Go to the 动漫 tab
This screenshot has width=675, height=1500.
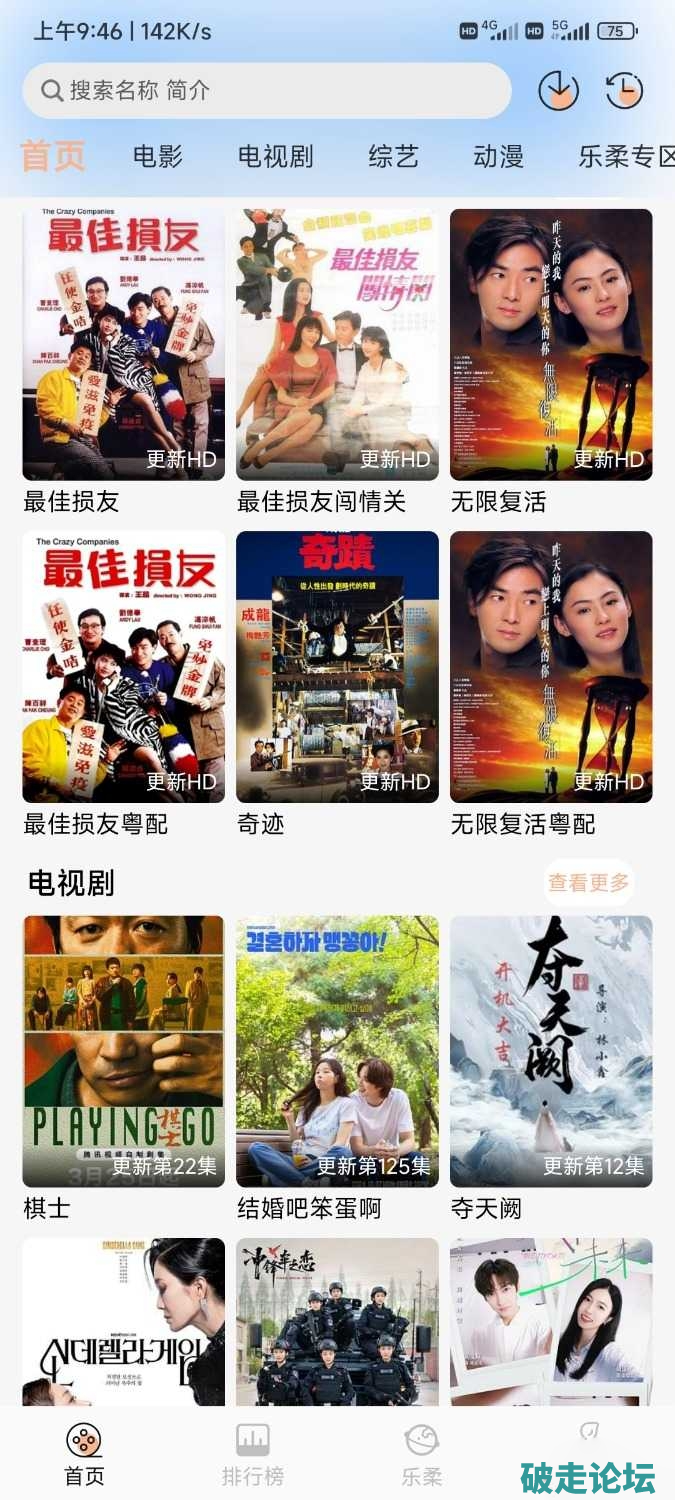tap(498, 156)
